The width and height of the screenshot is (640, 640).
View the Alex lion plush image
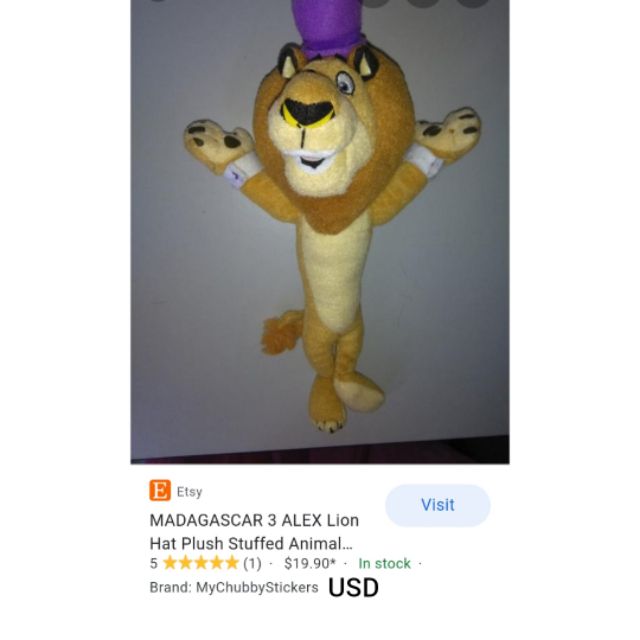(320, 232)
